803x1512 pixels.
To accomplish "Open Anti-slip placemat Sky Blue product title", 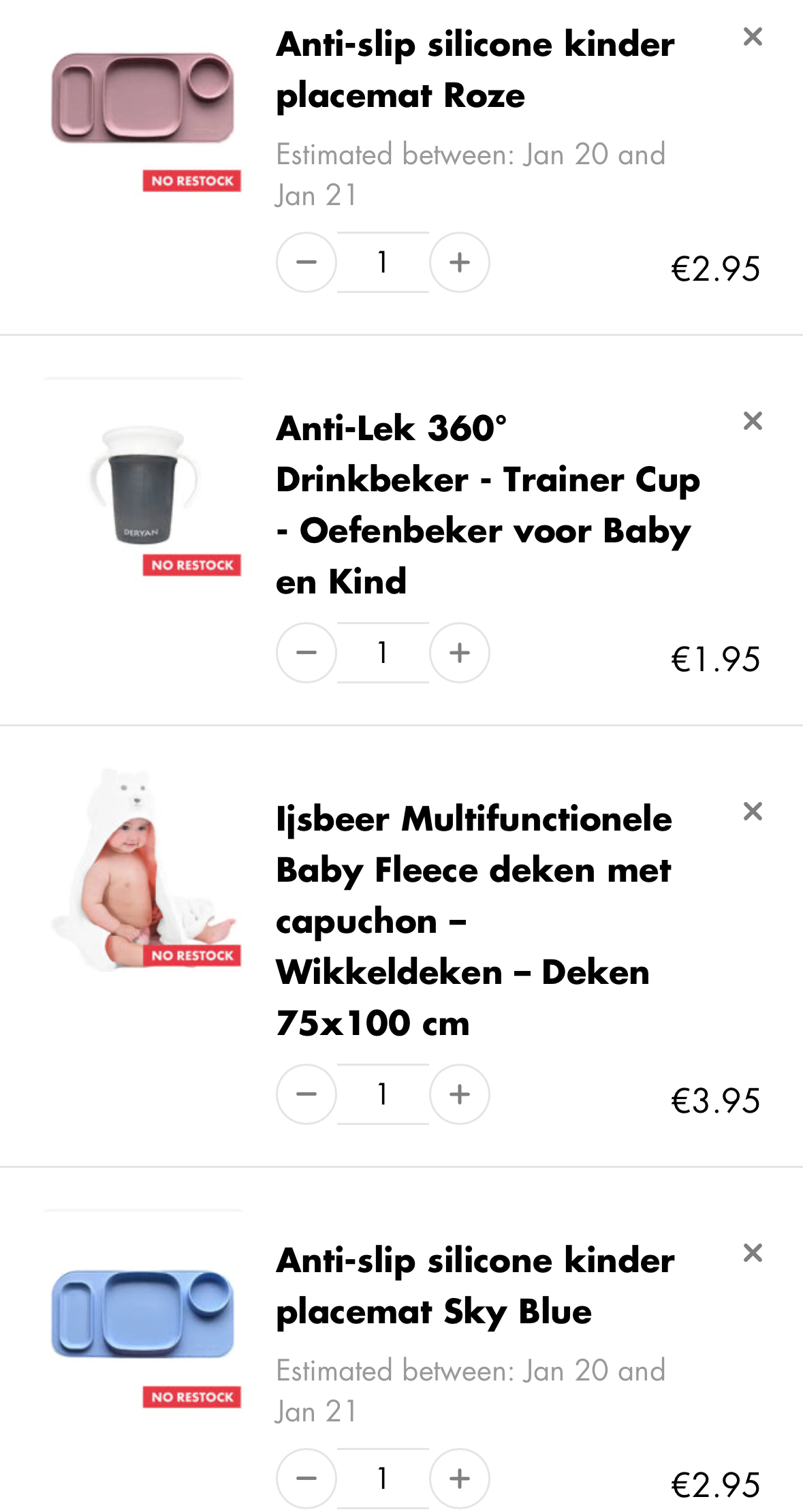I will point(475,1286).
